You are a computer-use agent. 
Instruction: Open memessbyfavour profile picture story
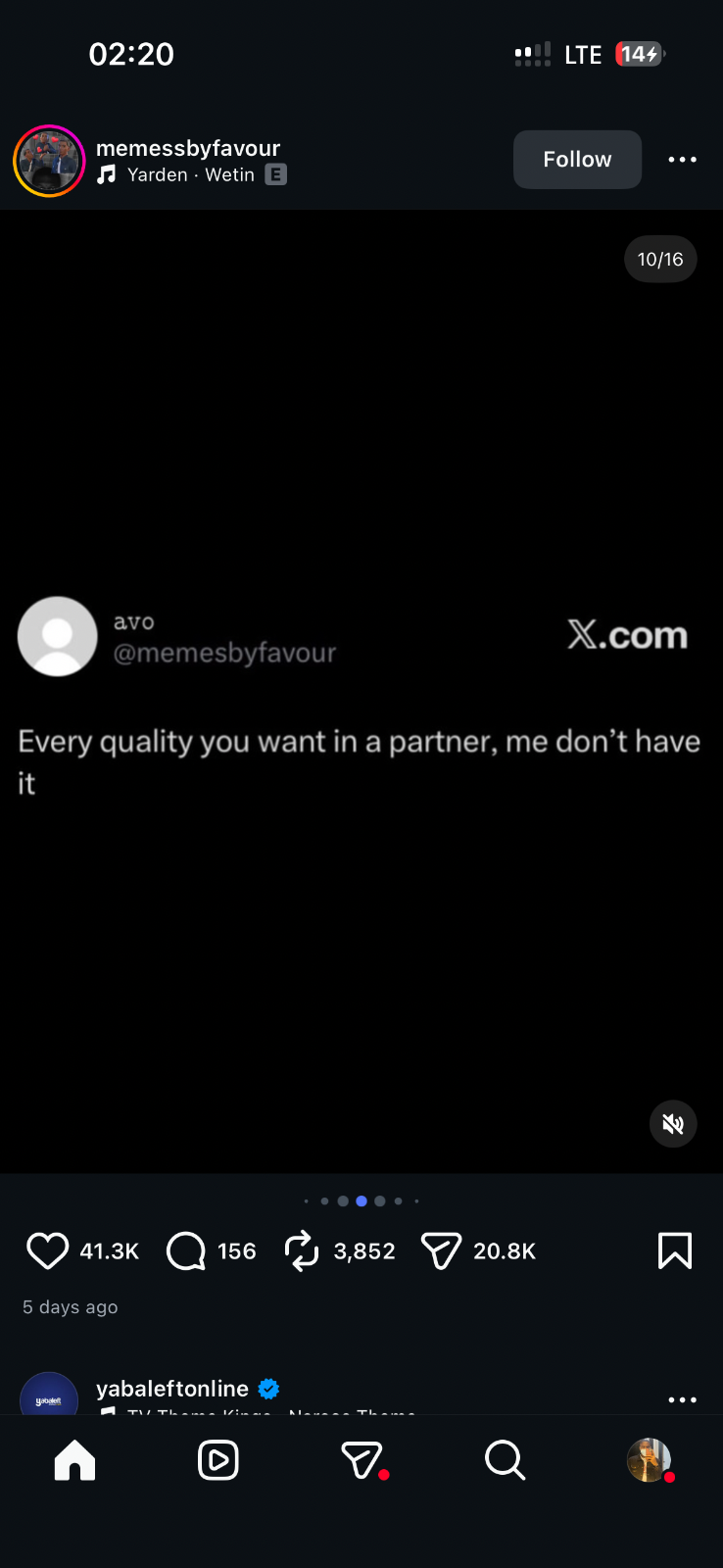tap(49, 161)
